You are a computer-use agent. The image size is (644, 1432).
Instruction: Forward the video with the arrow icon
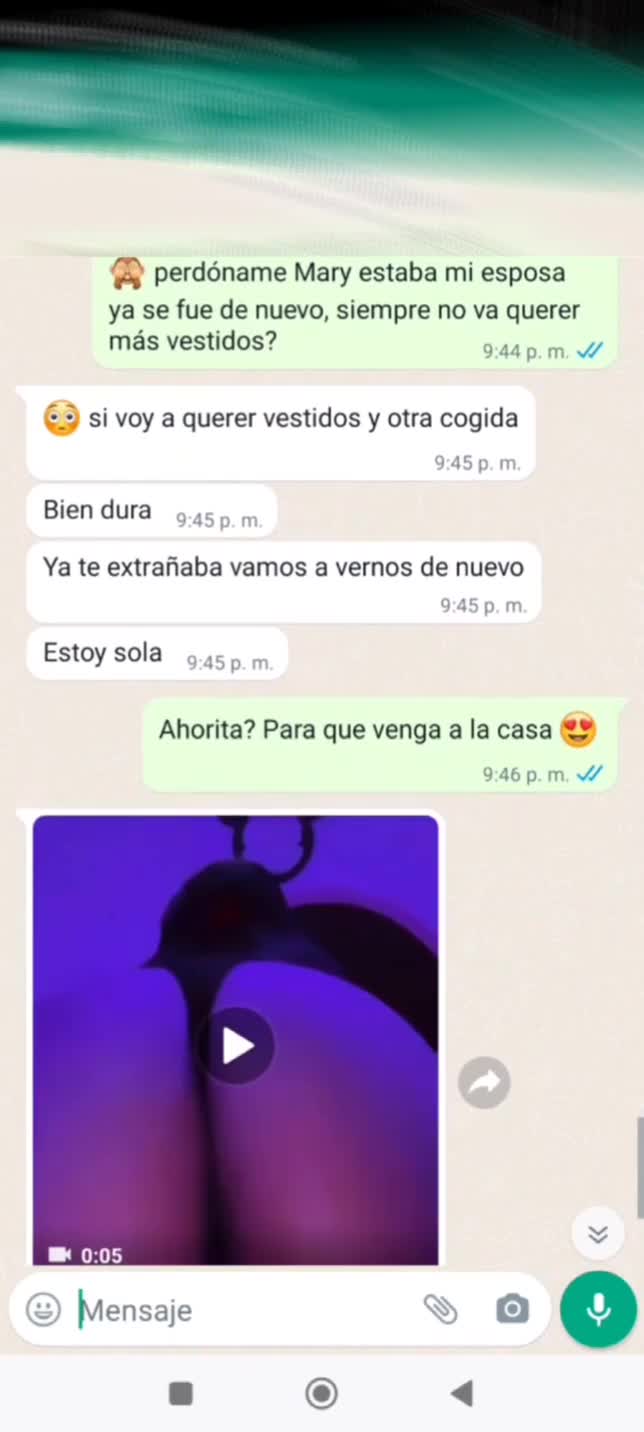click(484, 1083)
